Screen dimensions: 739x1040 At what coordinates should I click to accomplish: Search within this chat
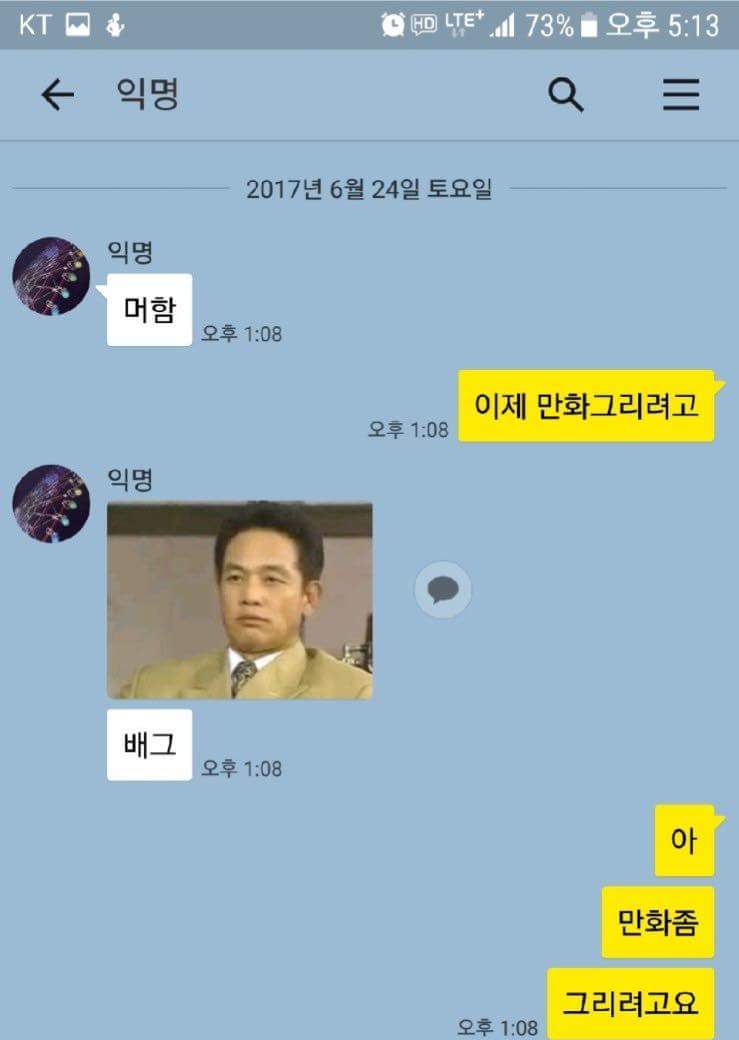coord(566,95)
